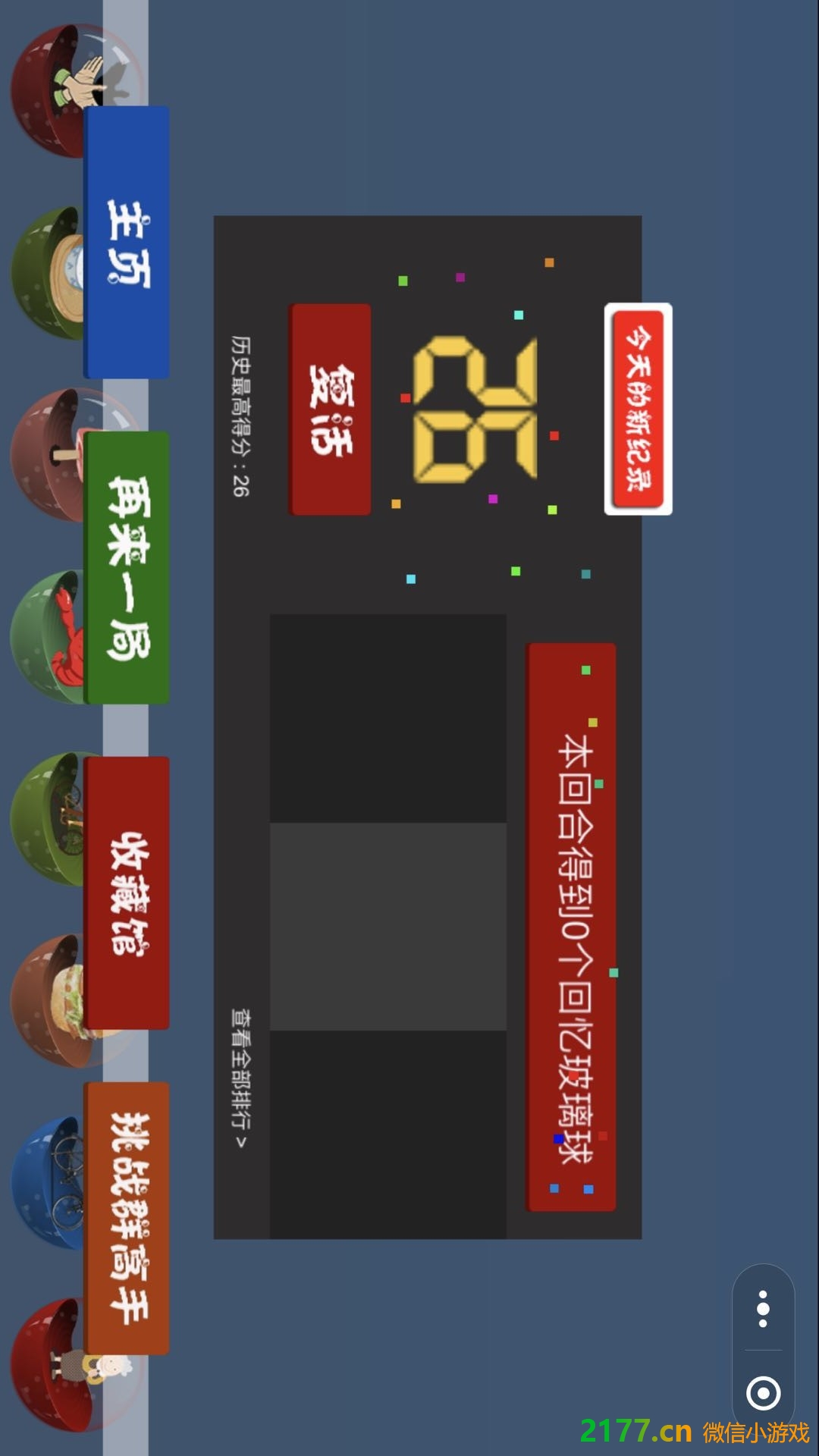Open the mini program three-dot menu

763,1309
